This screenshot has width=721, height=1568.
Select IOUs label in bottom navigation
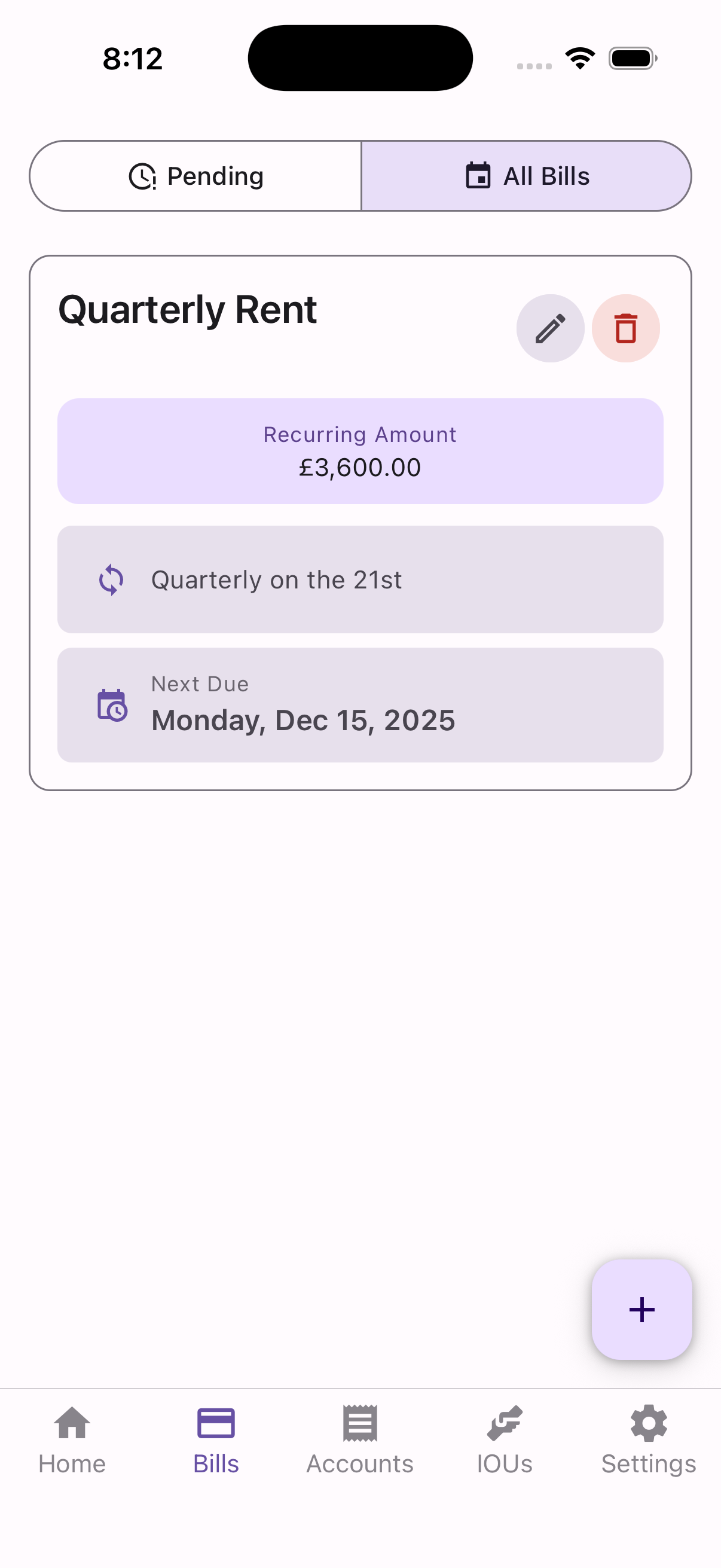click(504, 1463)
